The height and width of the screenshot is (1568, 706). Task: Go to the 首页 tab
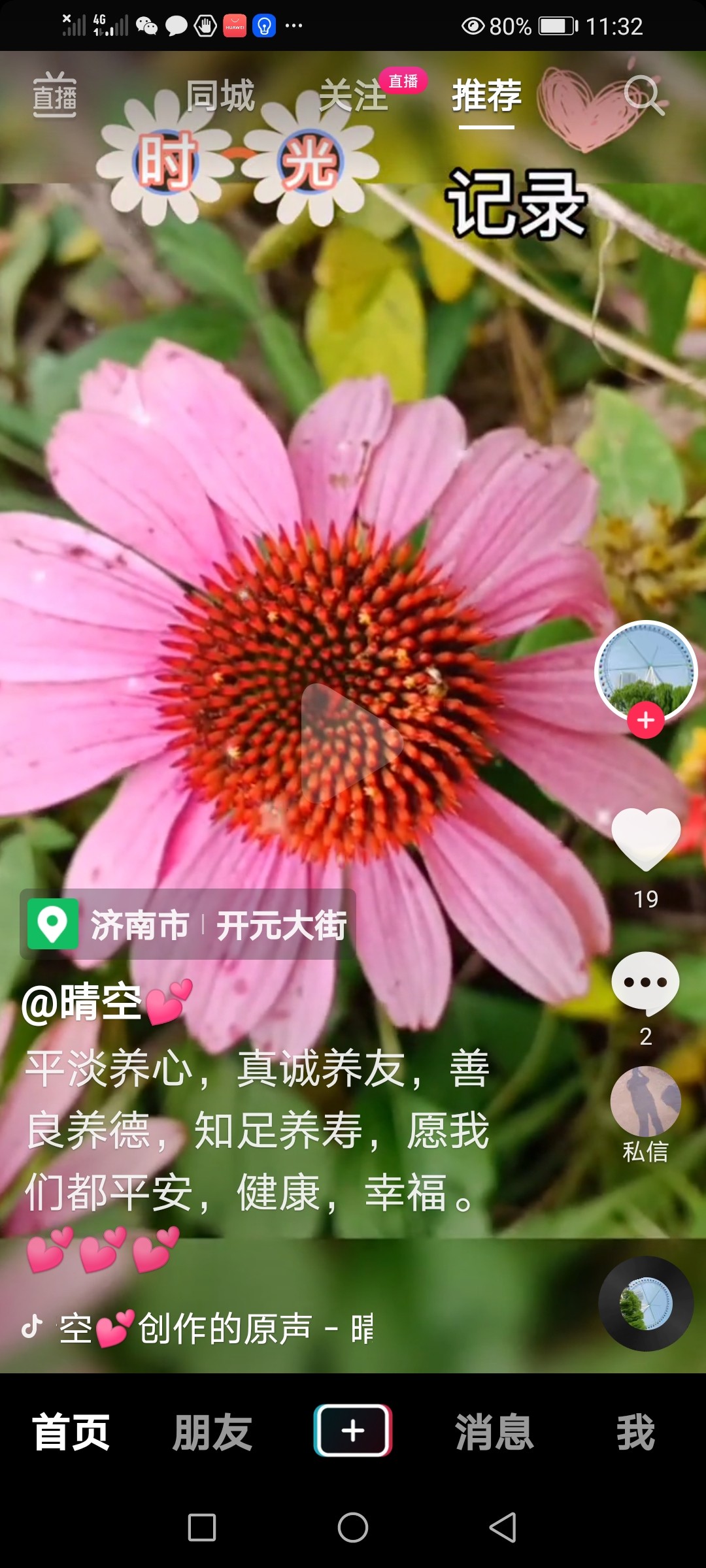coord(71,1431)
